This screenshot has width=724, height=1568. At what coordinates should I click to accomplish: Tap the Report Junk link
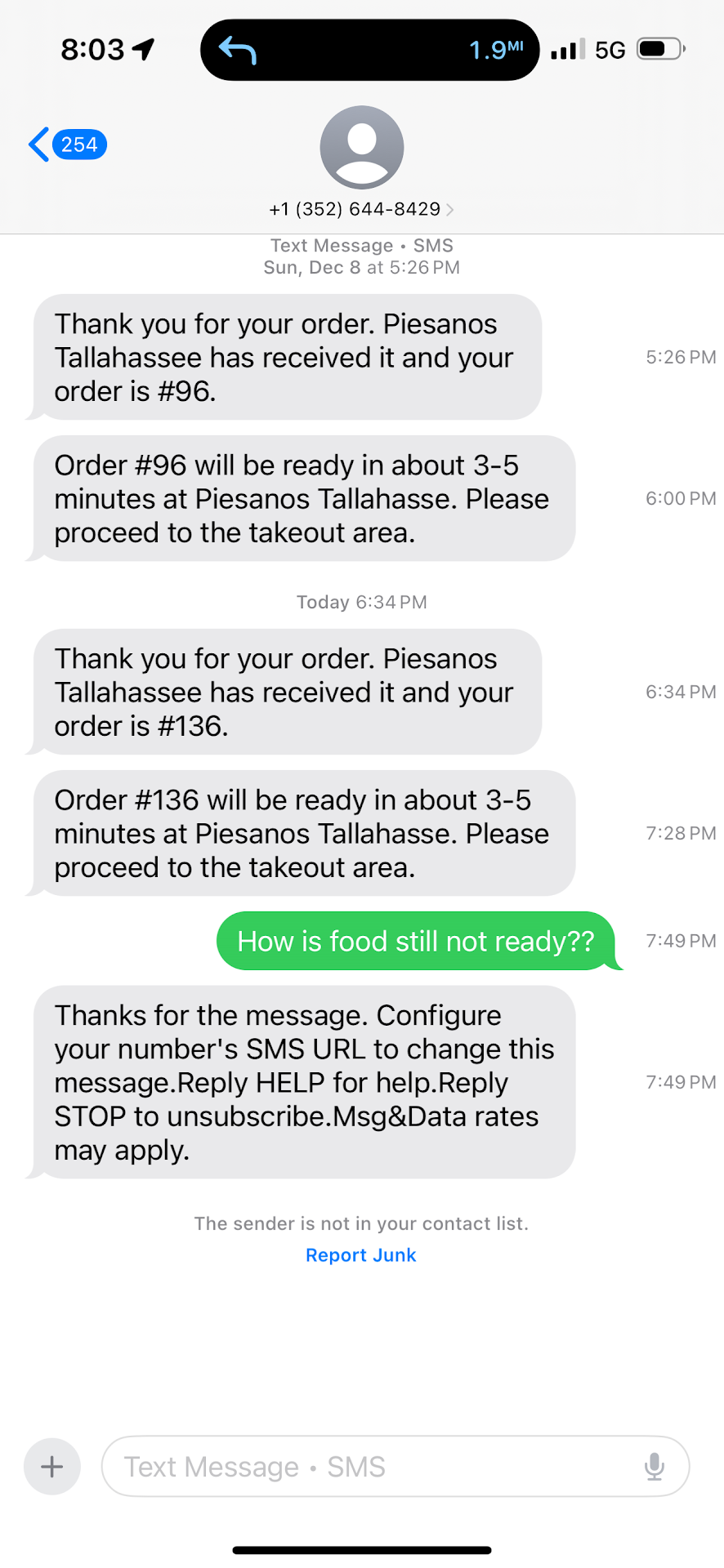click(360, 1255)
